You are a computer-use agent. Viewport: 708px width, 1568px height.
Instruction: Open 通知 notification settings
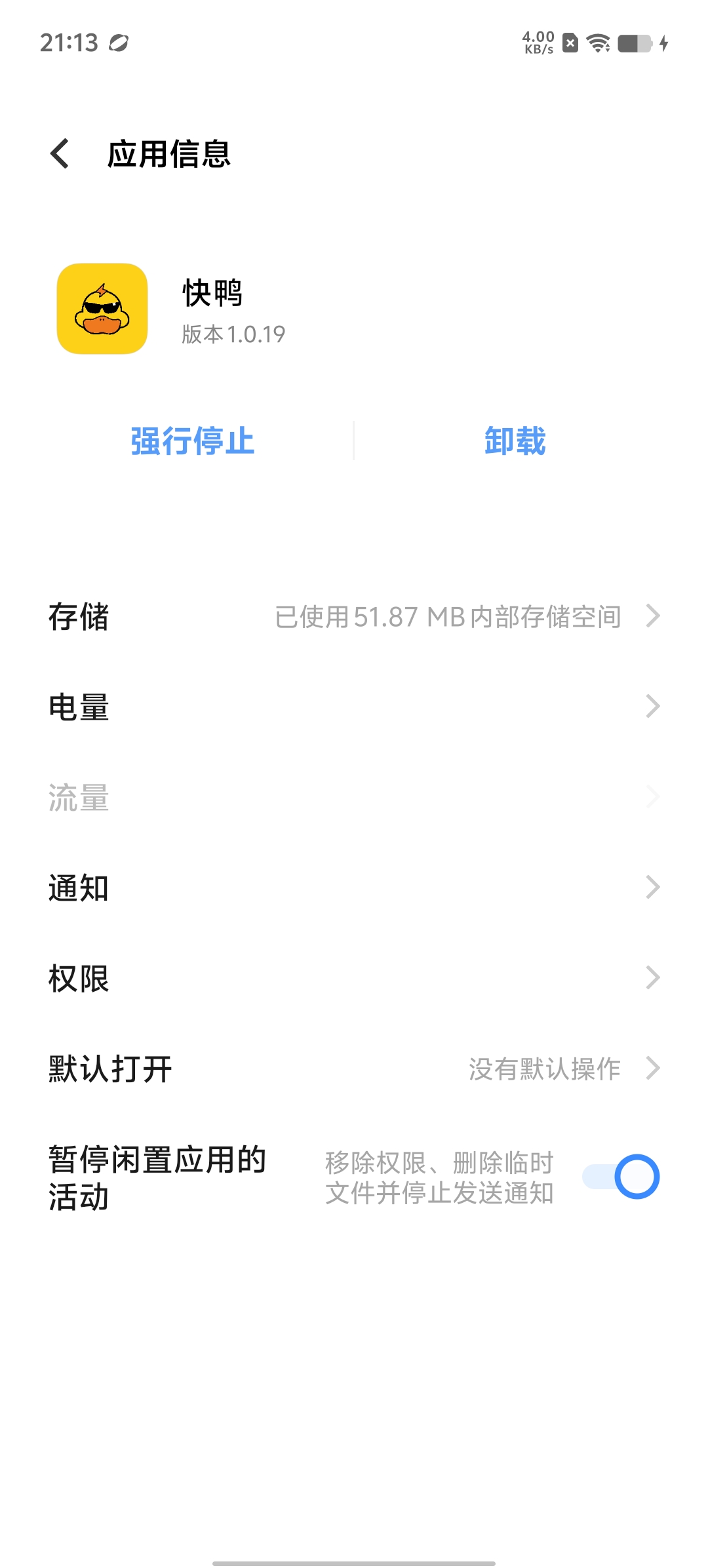click(x=354, y=888)
